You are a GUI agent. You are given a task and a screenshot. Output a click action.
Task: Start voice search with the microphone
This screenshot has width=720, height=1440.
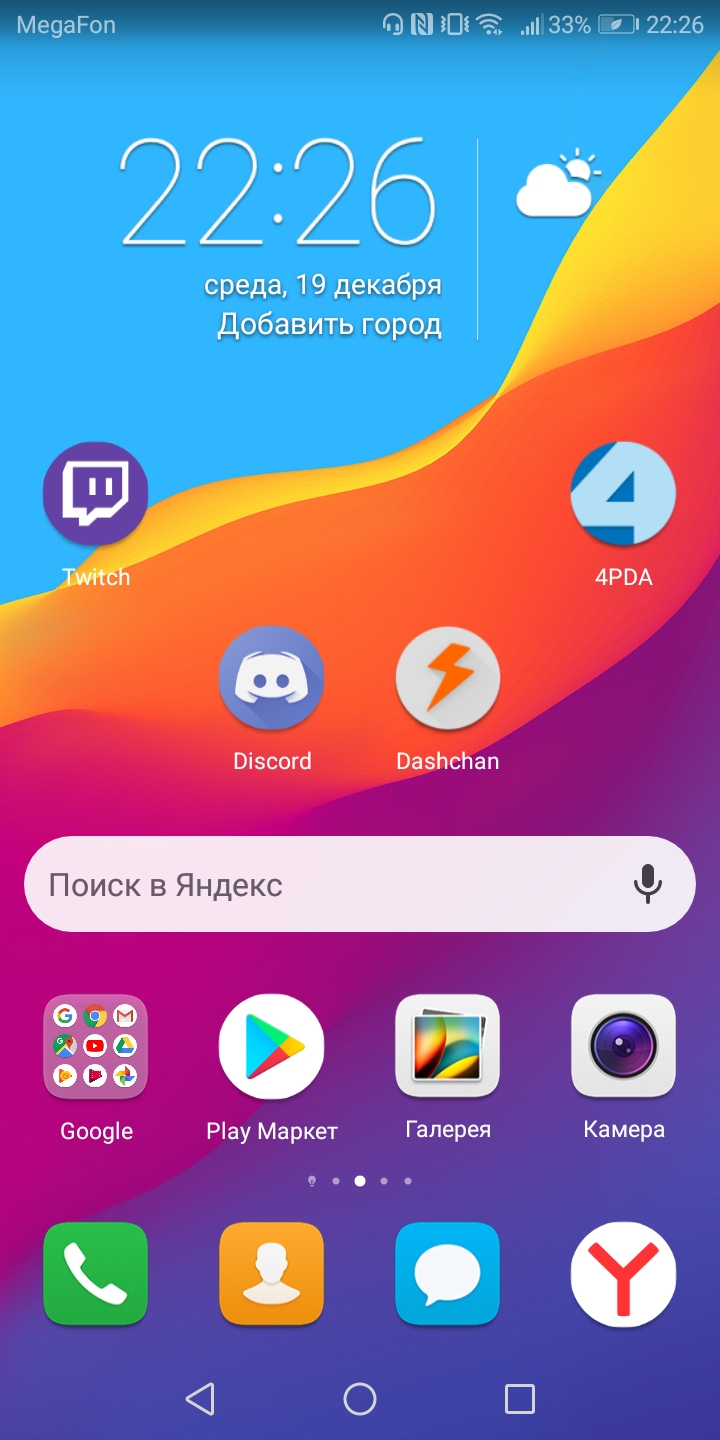648,884
